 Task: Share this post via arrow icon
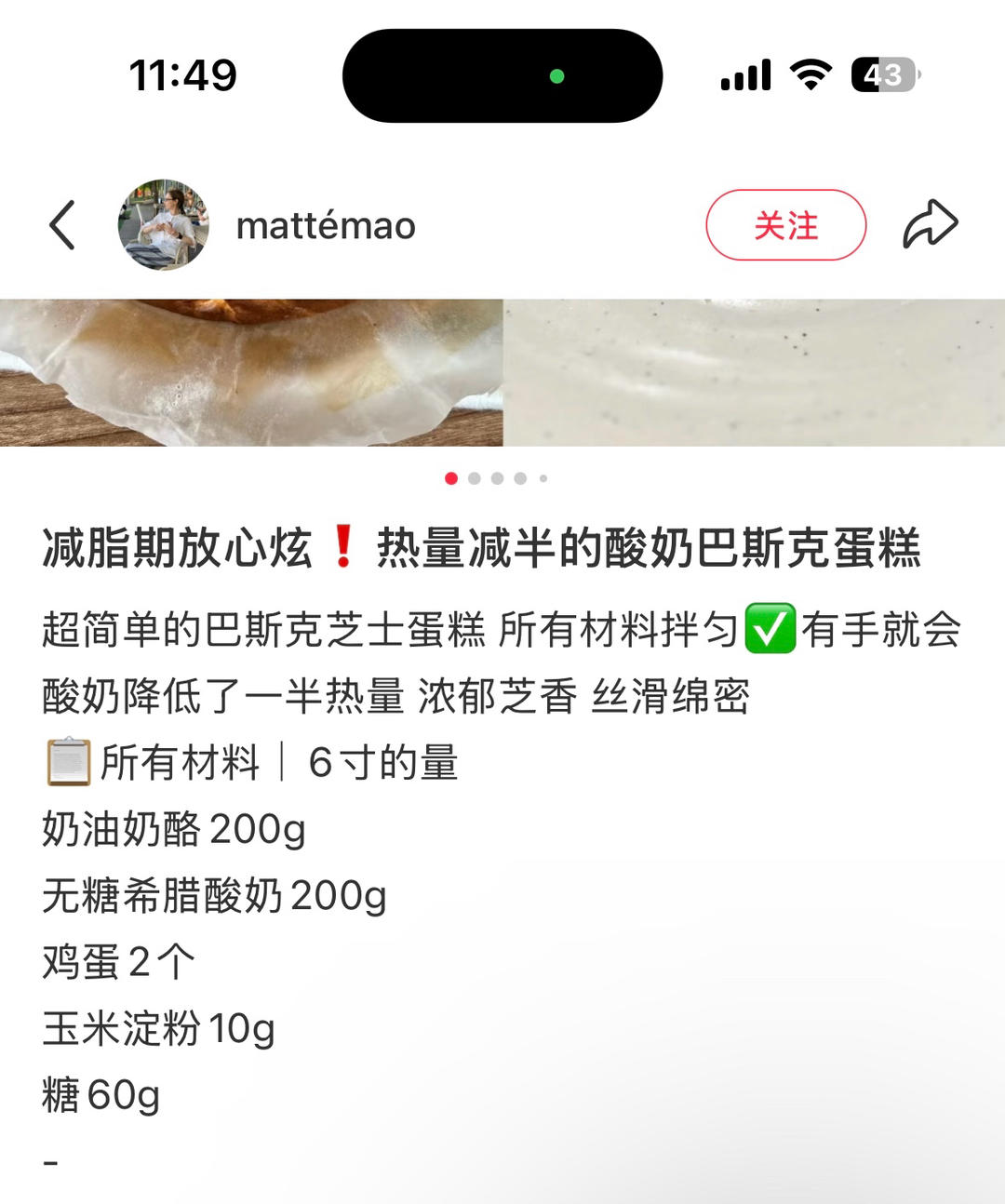coord(930,225)
